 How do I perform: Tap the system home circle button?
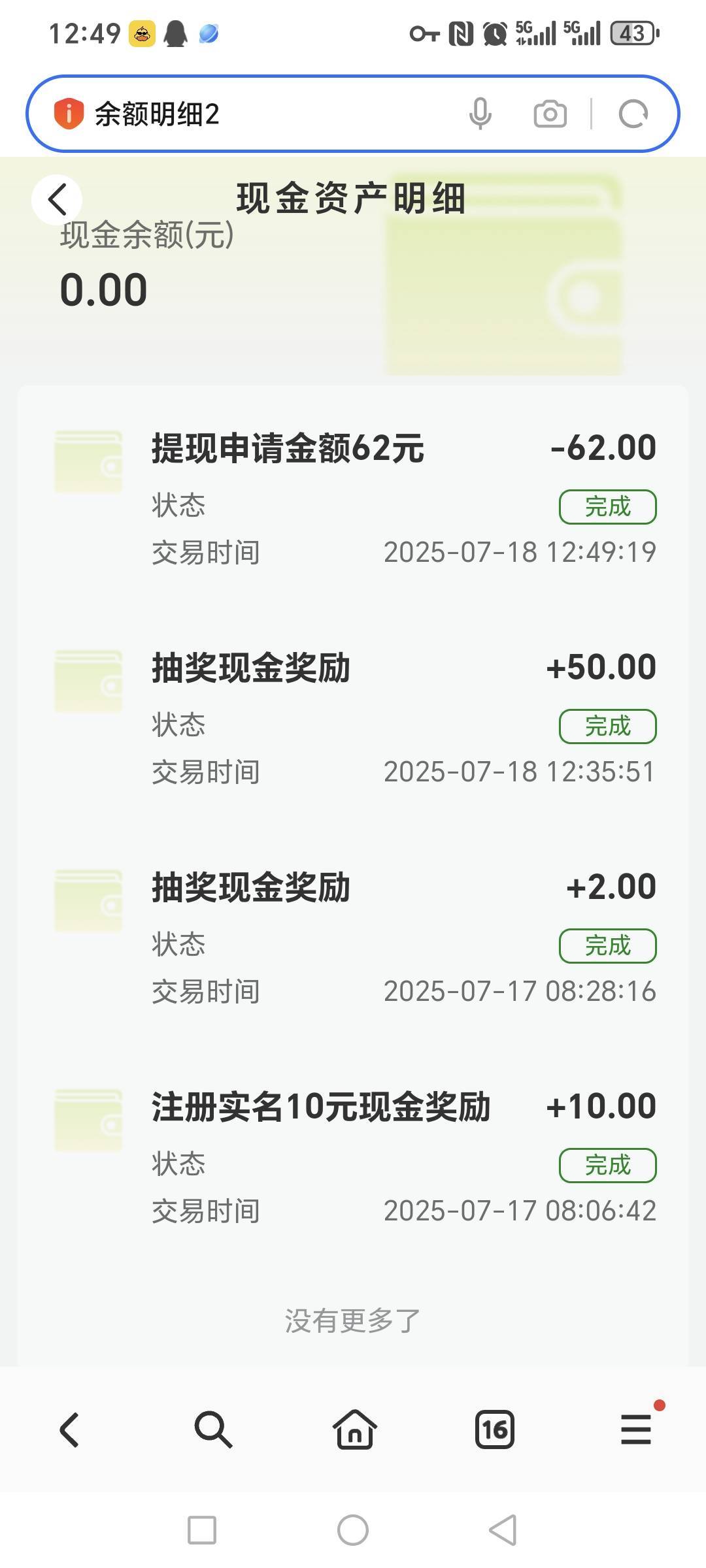(x=353, y=1530)
